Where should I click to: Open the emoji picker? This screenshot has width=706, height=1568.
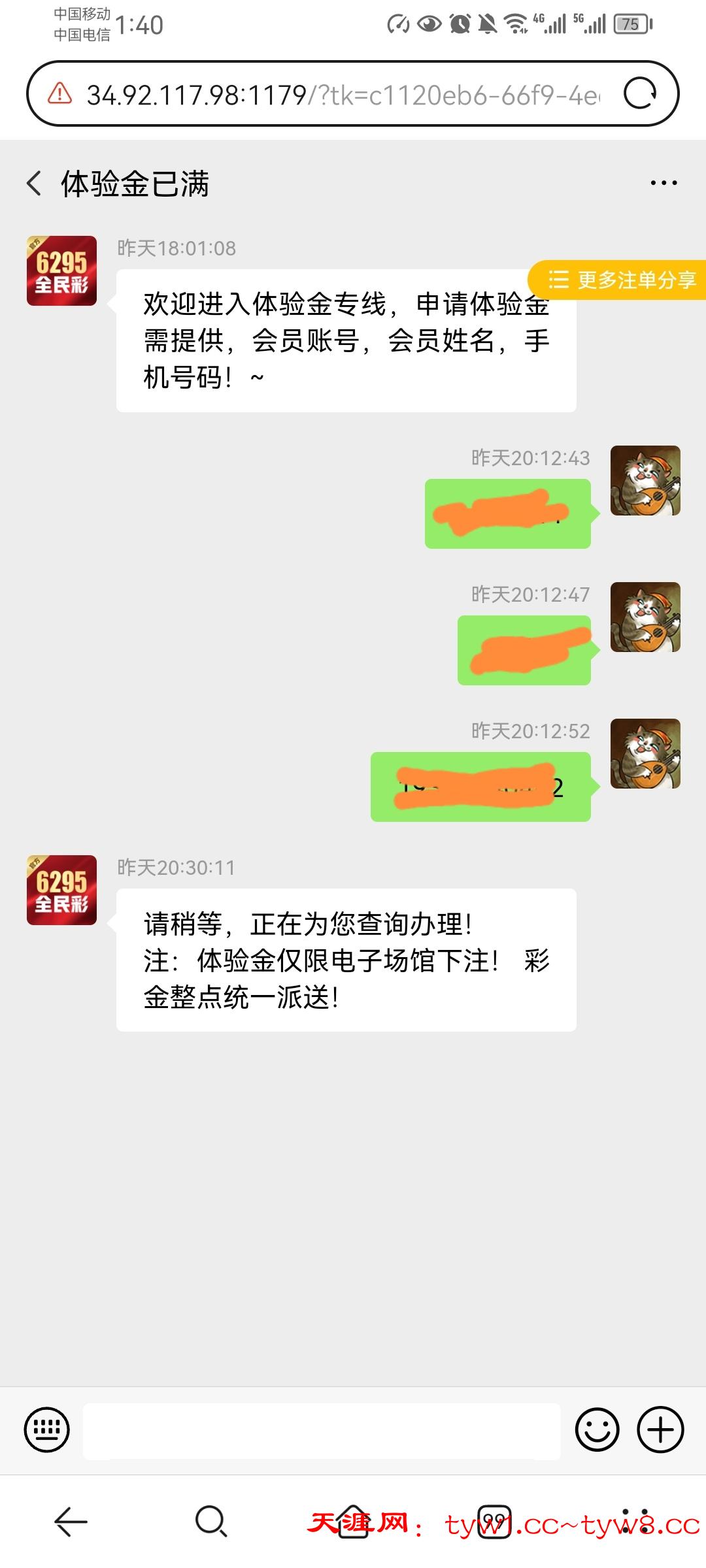click(597, 1429)
